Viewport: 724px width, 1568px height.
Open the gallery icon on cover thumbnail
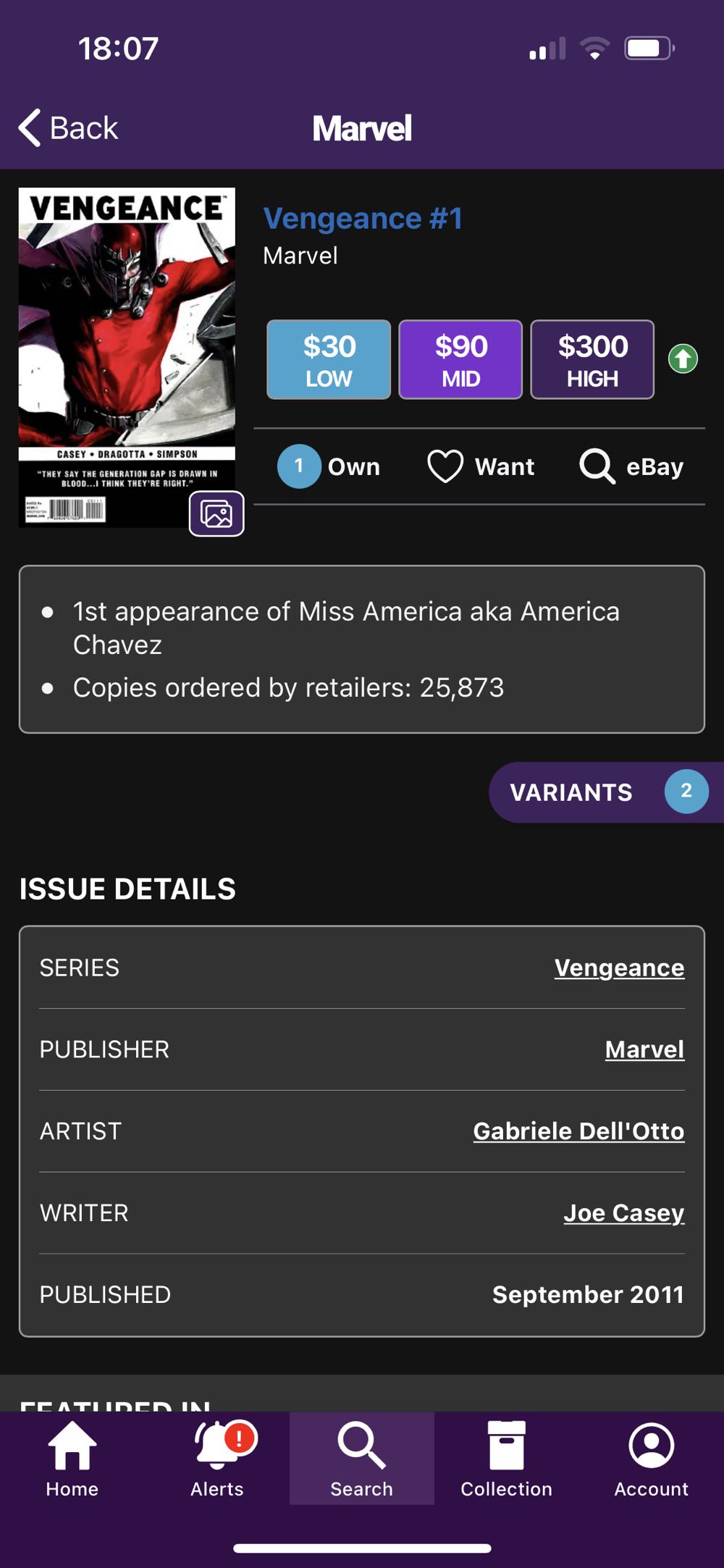217,513
